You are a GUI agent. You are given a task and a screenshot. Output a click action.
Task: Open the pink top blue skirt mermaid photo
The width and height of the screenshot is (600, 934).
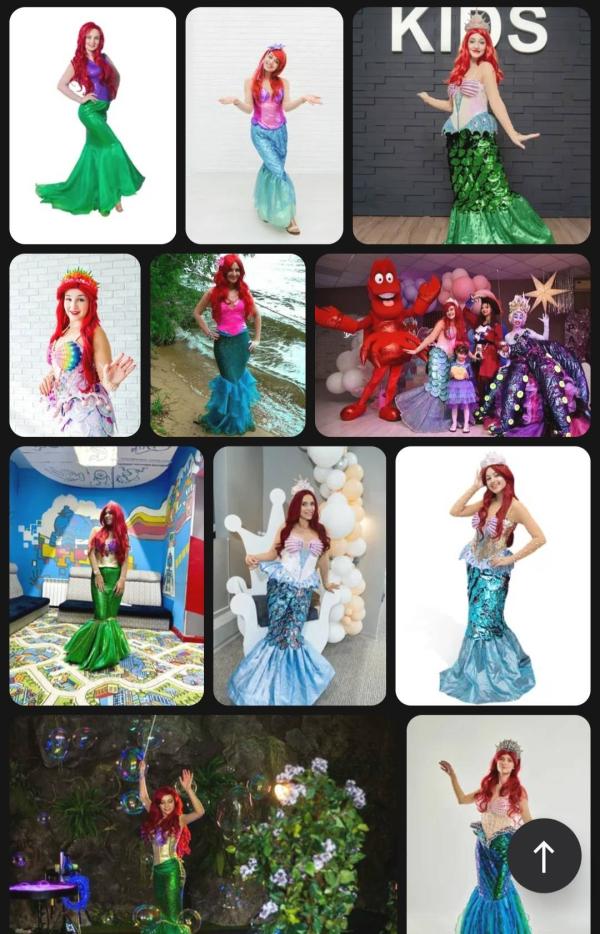[x=264, y=126]
